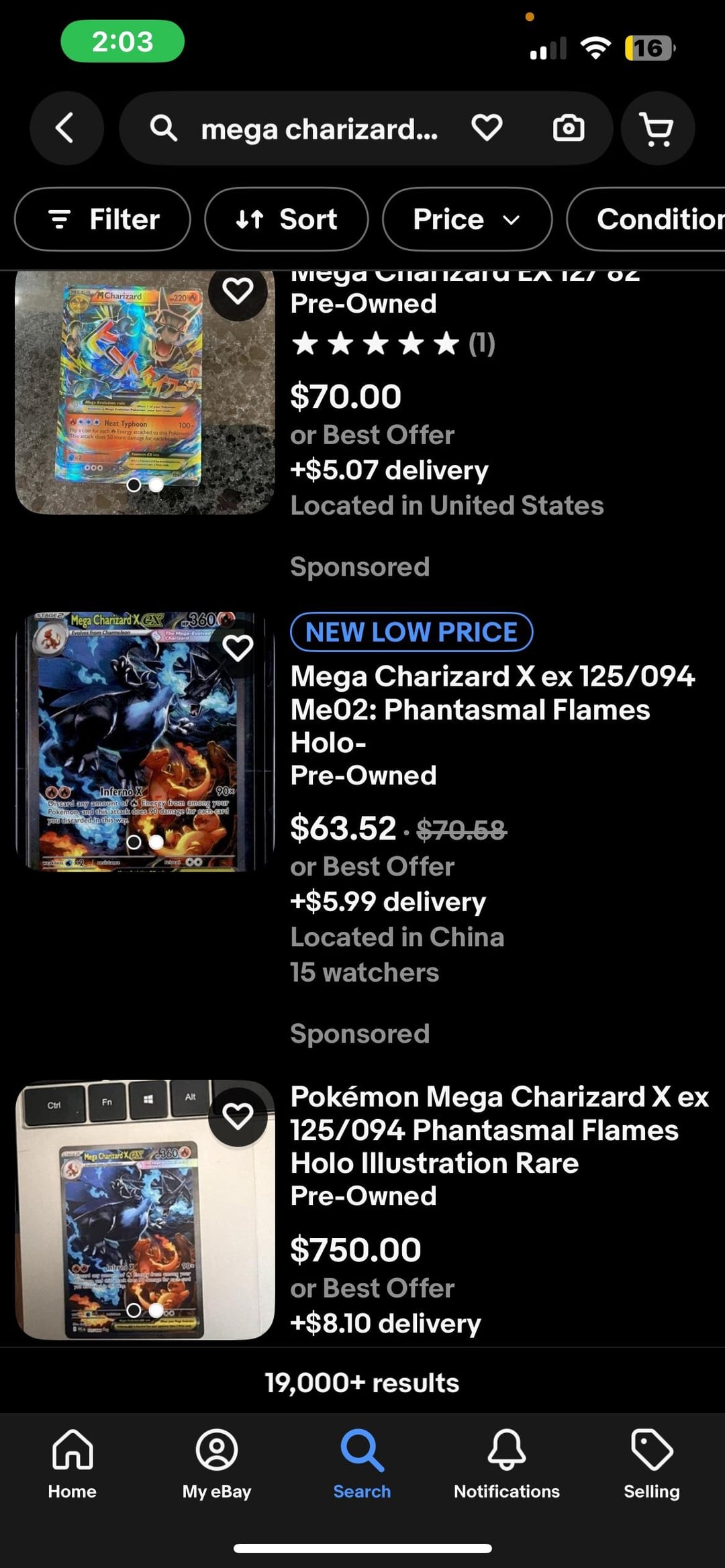The height and width of the screenshot is (1568, 725).
Task: Watch the $63.52 Mega Charizard X listing
Action: (x=238, y=649)
